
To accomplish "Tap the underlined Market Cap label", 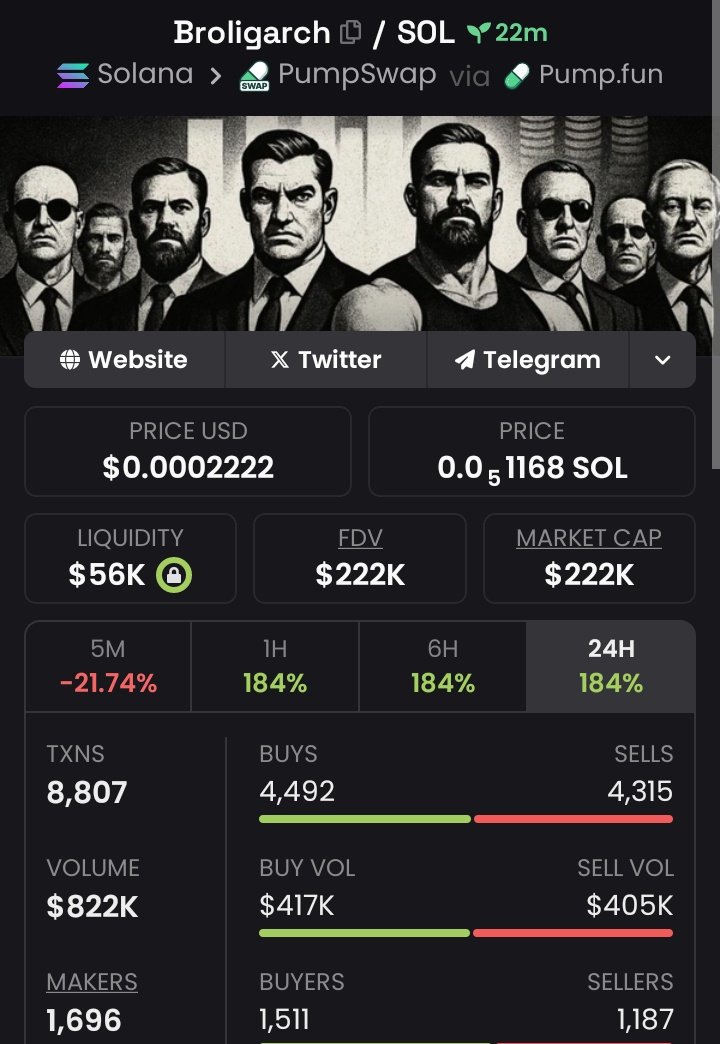I will (x=589, y=538).
